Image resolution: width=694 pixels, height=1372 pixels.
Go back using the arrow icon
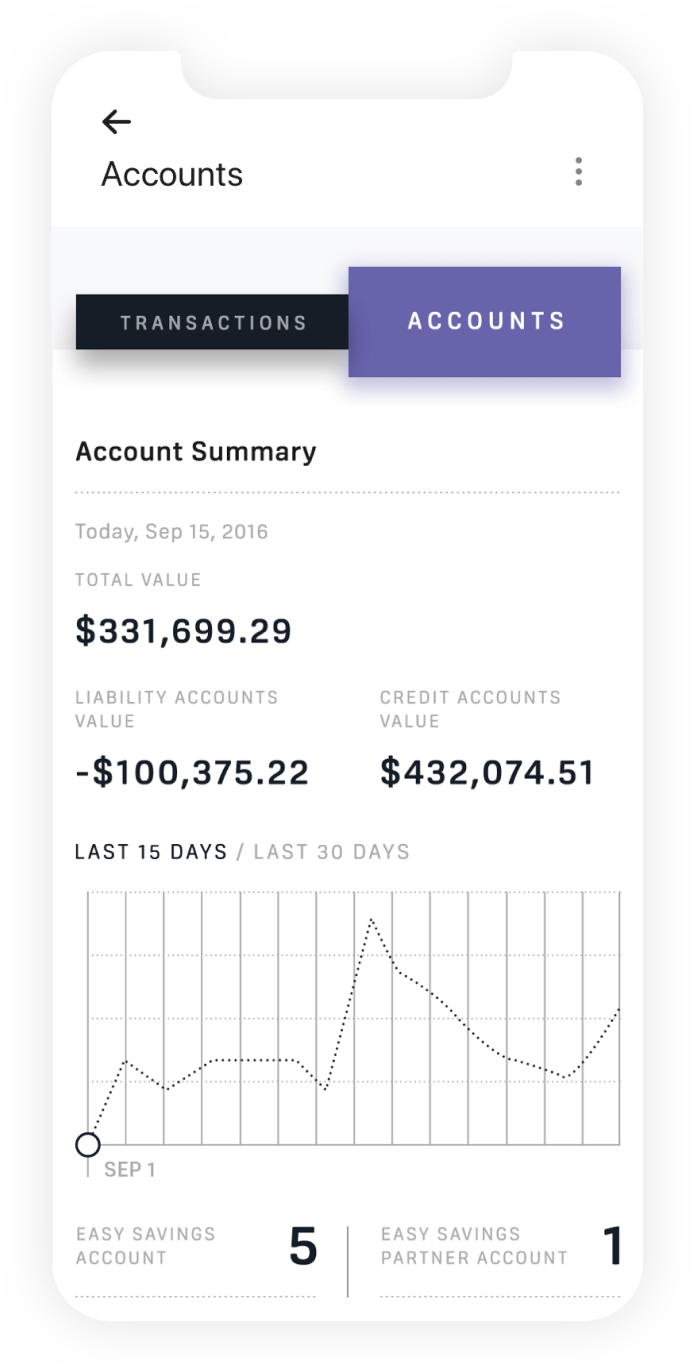(117, 122)
